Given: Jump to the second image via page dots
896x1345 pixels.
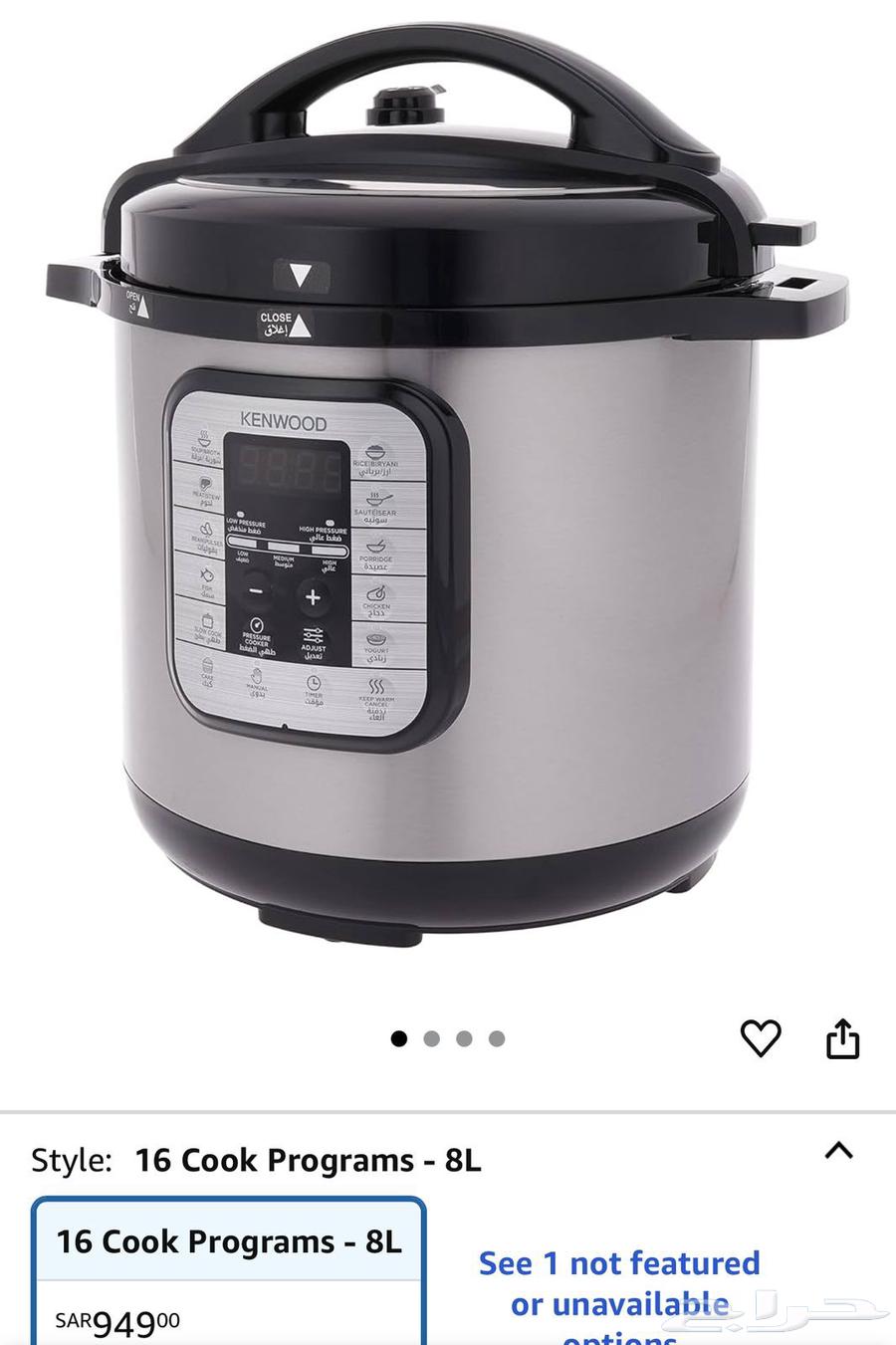Looking at the screenshot, I should [x=431, y=1038].
